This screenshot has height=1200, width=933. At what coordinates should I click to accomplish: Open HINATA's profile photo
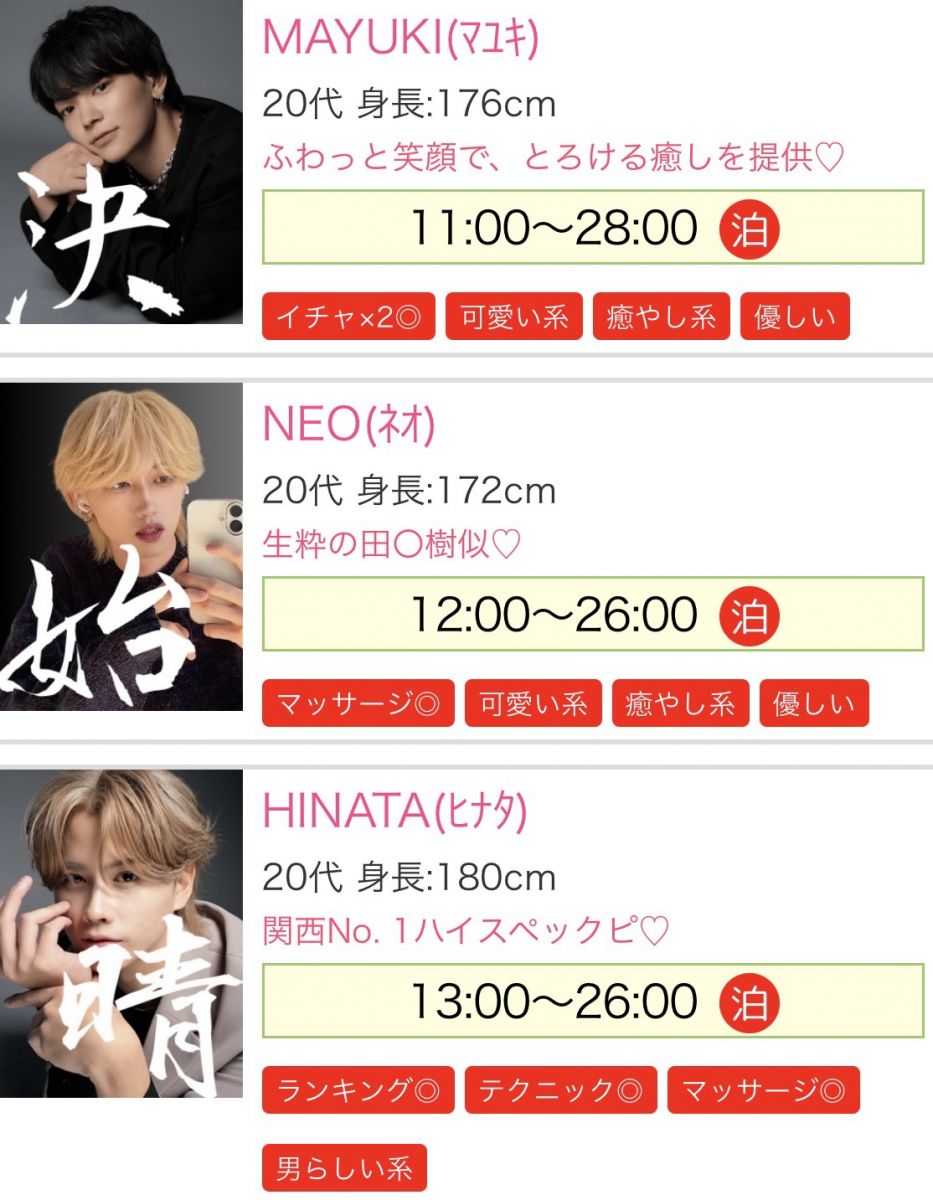pyautogui.click(x=121, y=932)
